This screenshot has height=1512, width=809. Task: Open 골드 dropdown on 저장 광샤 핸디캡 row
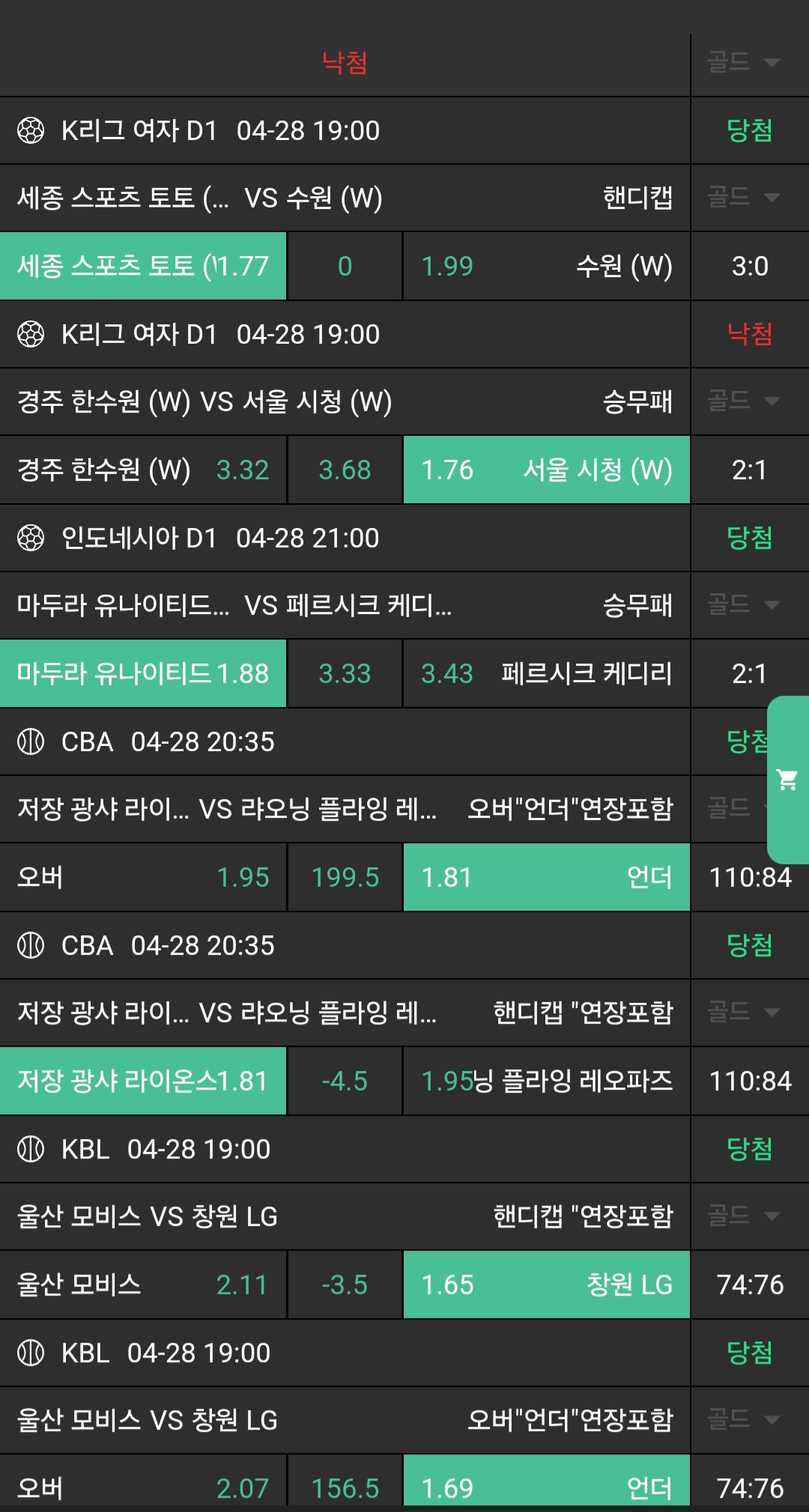745,1012
